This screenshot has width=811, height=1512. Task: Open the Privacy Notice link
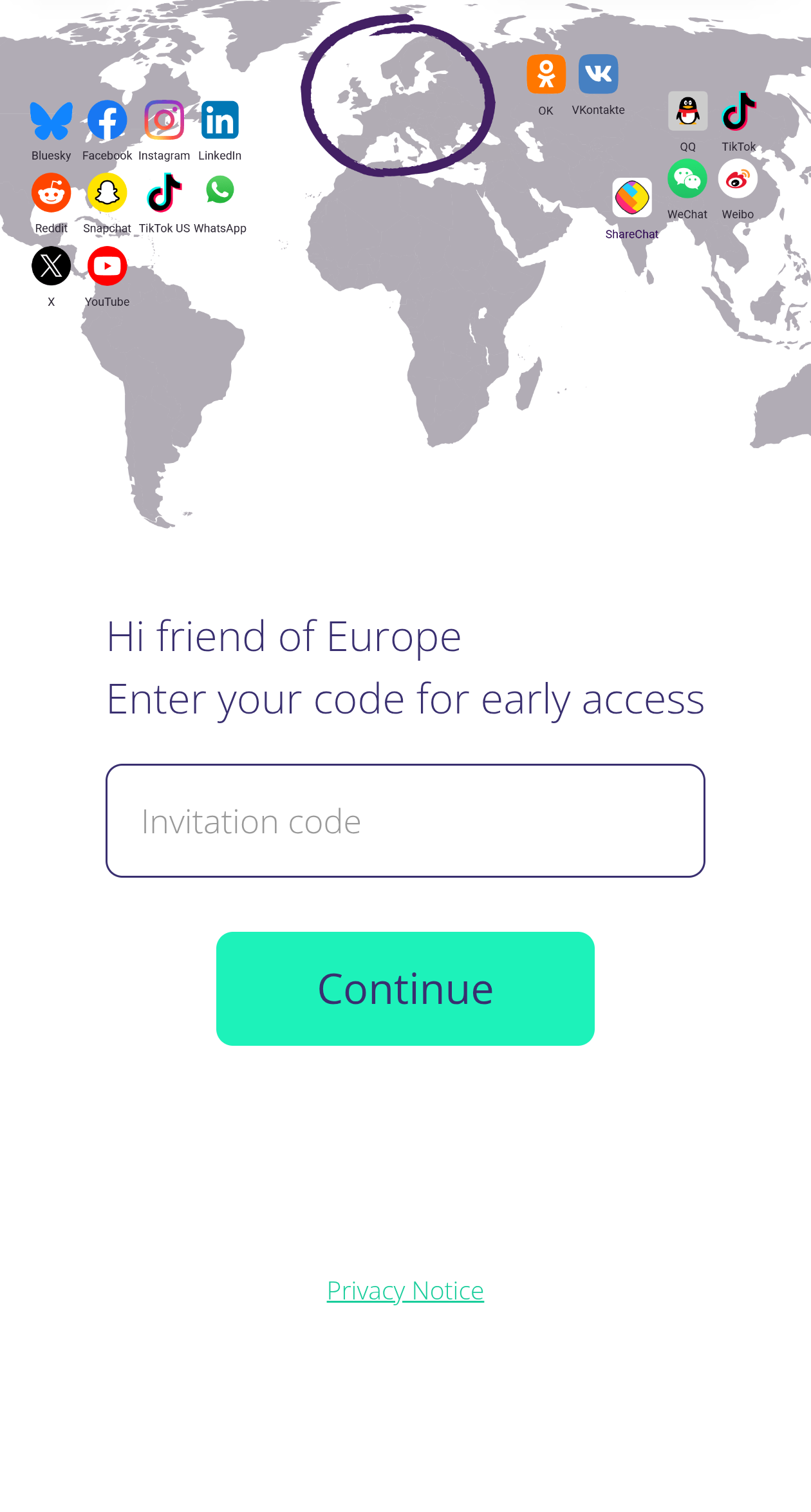coord(405,1290)
